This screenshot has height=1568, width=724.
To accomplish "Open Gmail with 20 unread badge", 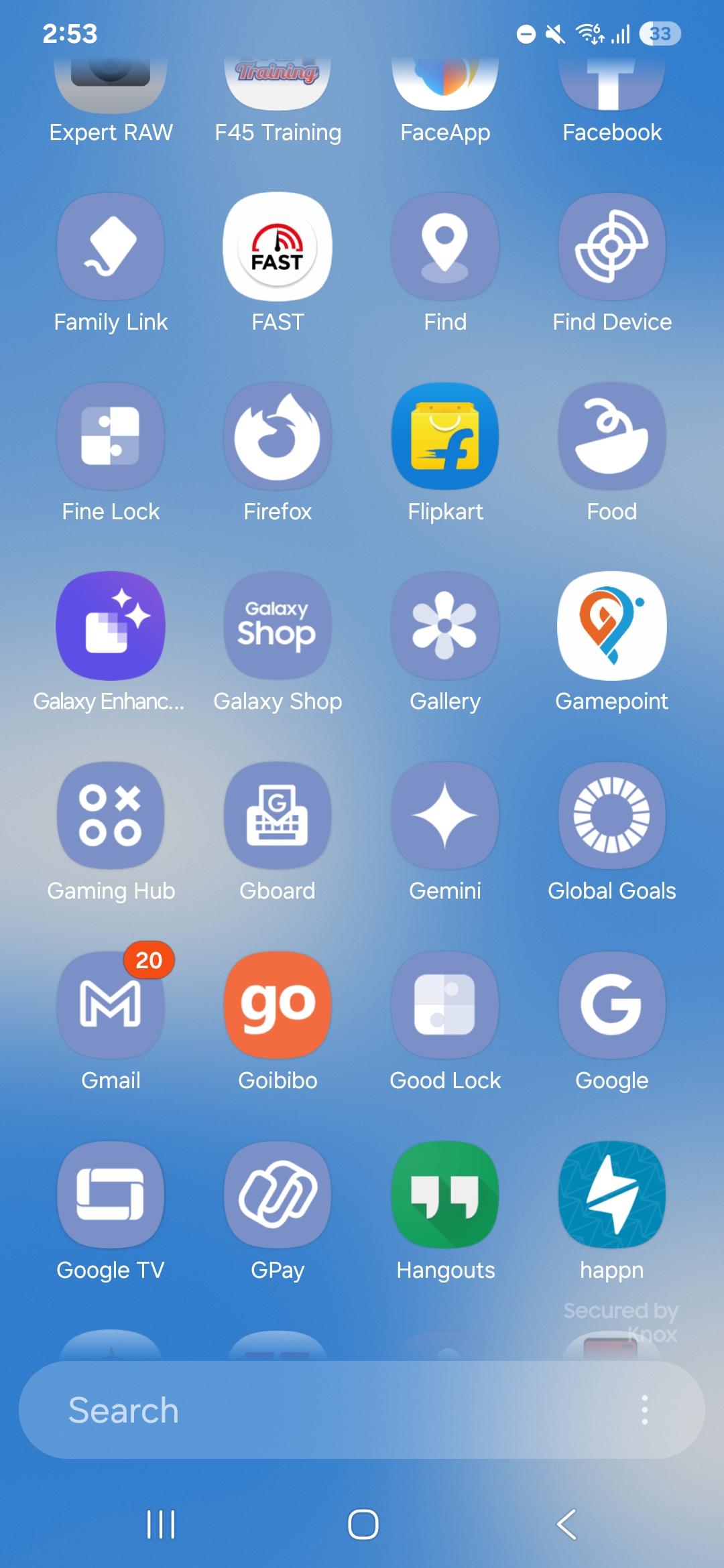I will 111,1005.
